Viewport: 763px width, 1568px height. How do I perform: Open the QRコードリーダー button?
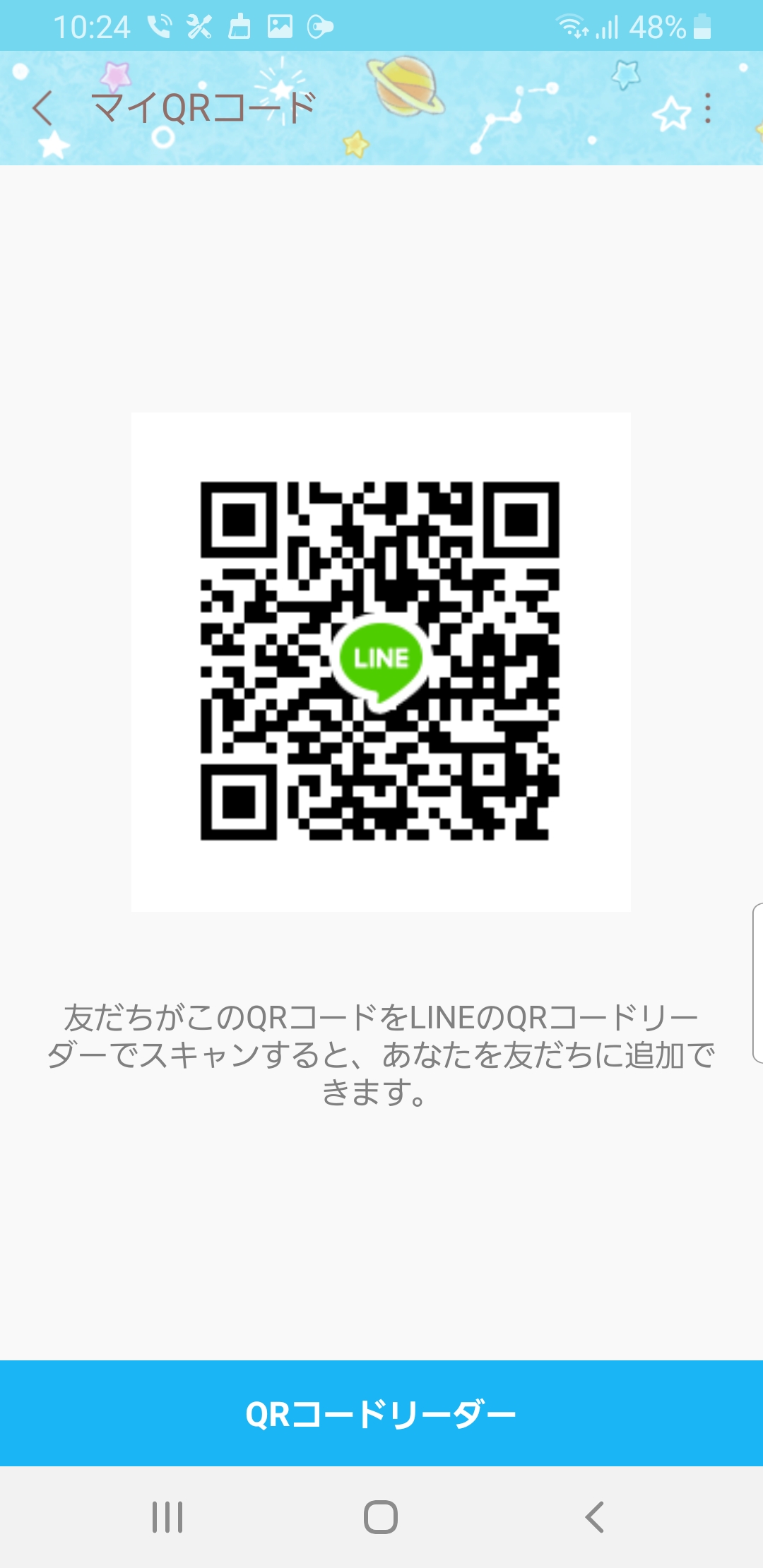pyautogui.click(x=381, y=1414)
